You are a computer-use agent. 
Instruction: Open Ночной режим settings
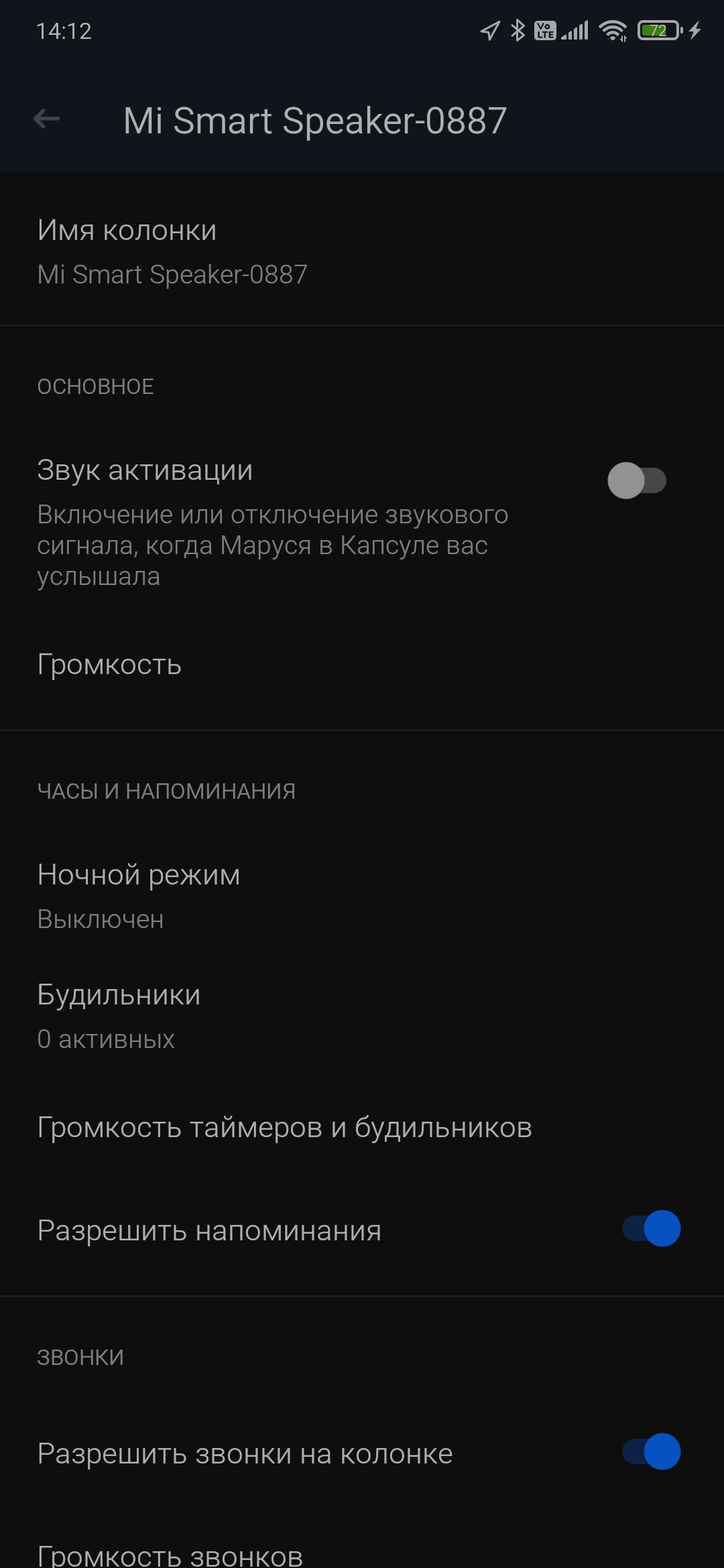click(x=138, y=895)
